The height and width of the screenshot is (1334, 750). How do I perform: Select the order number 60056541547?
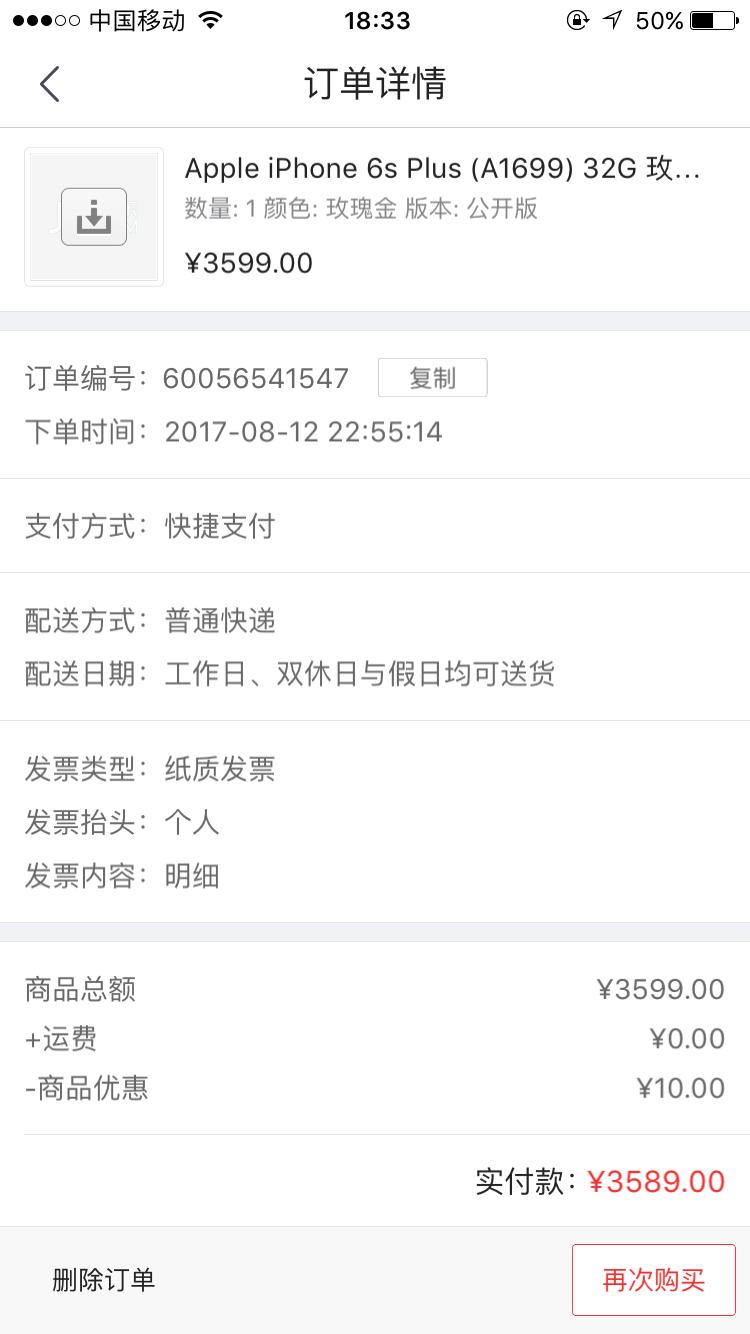pyautogui.click(x=256, y=378)
